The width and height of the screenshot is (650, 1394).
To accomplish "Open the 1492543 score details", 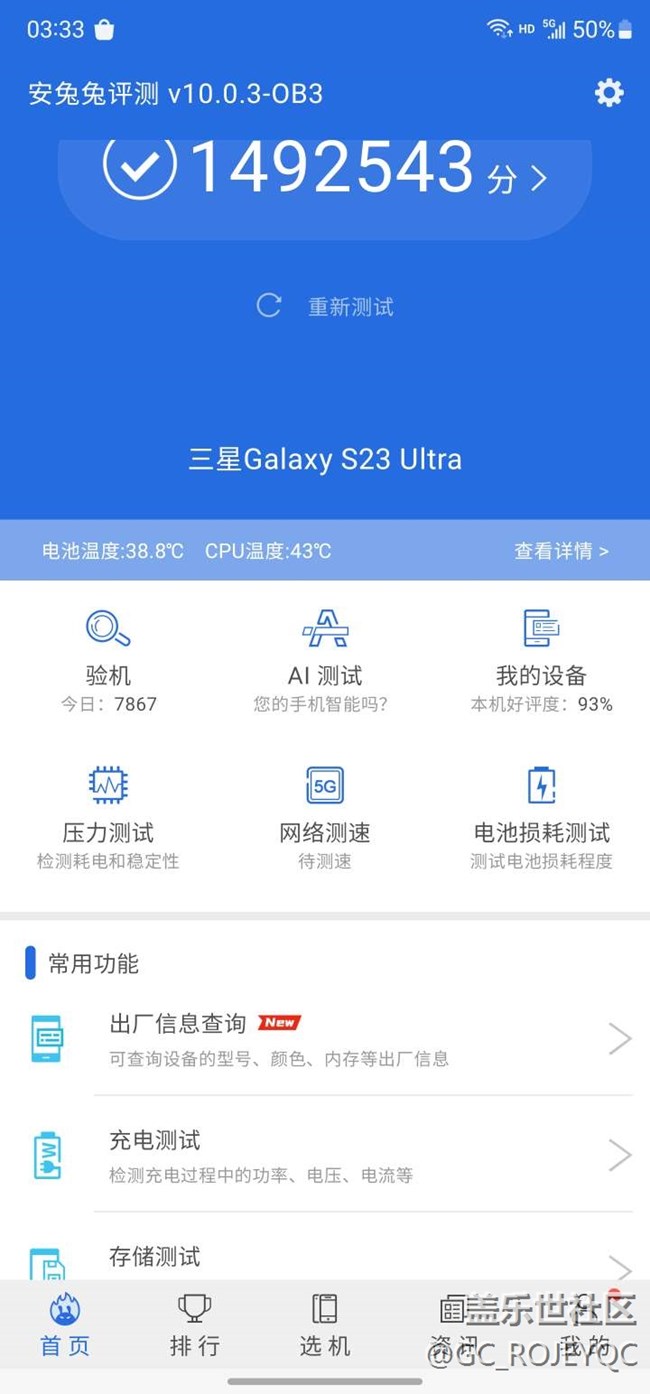I will tap(330, 167).
